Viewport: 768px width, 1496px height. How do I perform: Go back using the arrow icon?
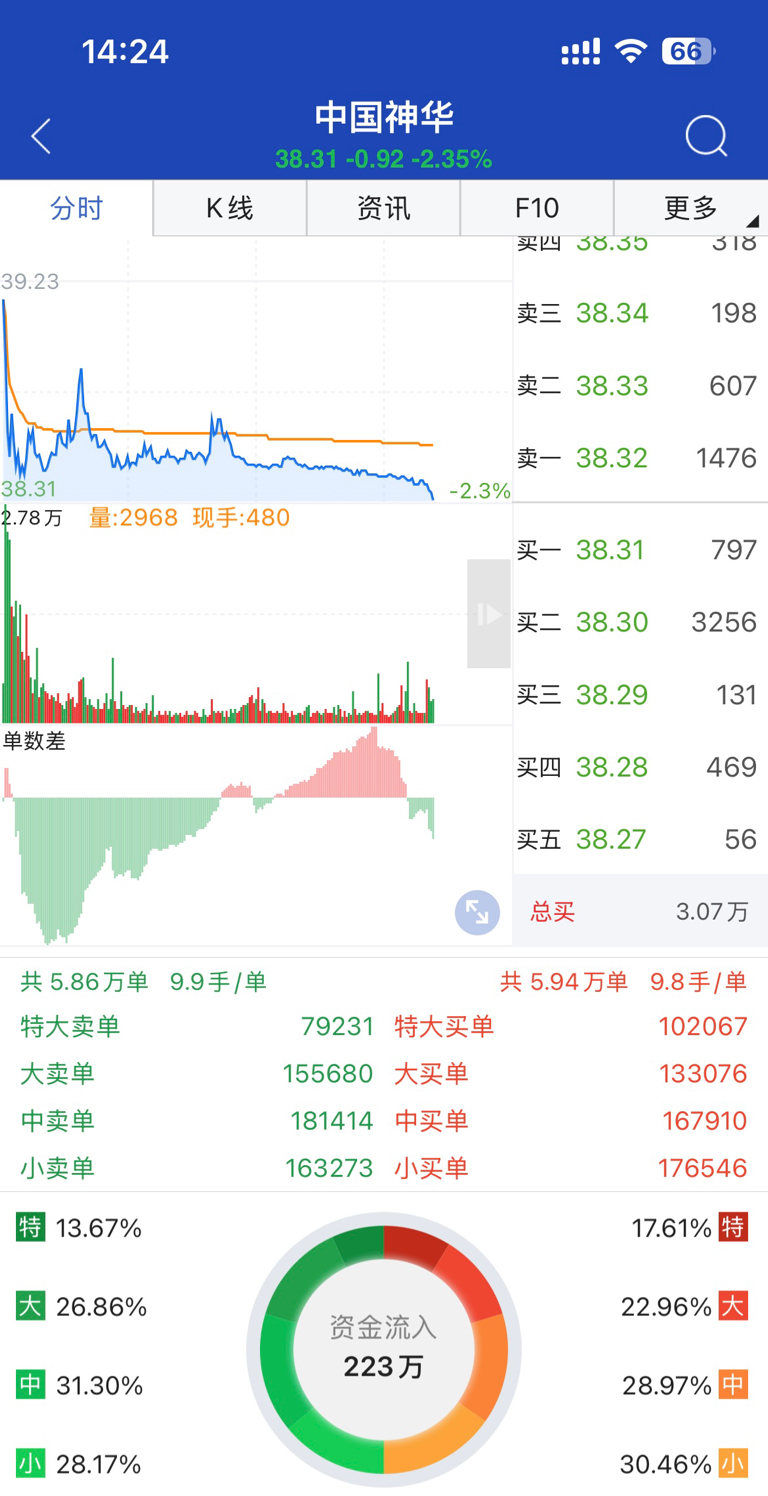[41, 137]
